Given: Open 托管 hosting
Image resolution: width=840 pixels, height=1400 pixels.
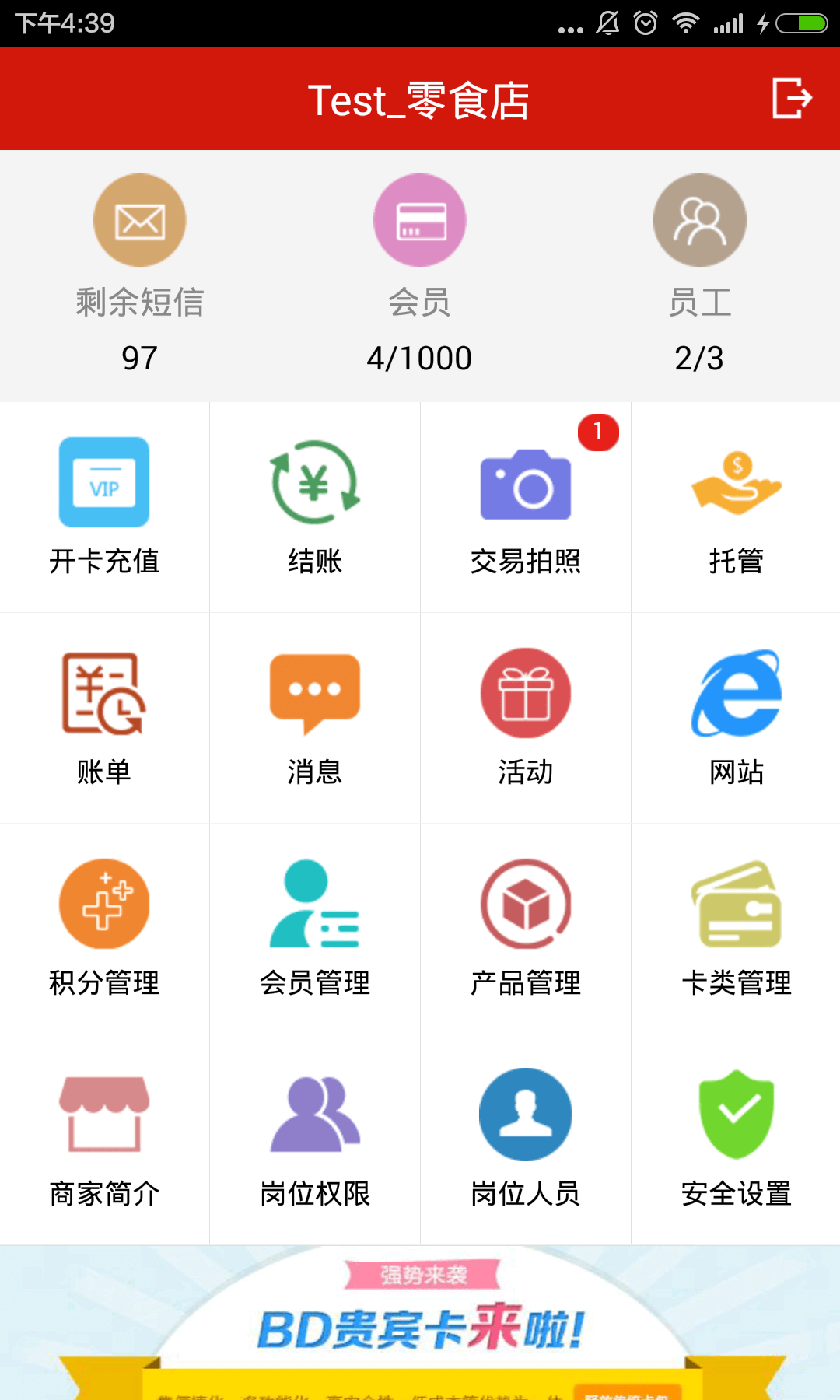Looking at the screenshot, I should point(736,507).
